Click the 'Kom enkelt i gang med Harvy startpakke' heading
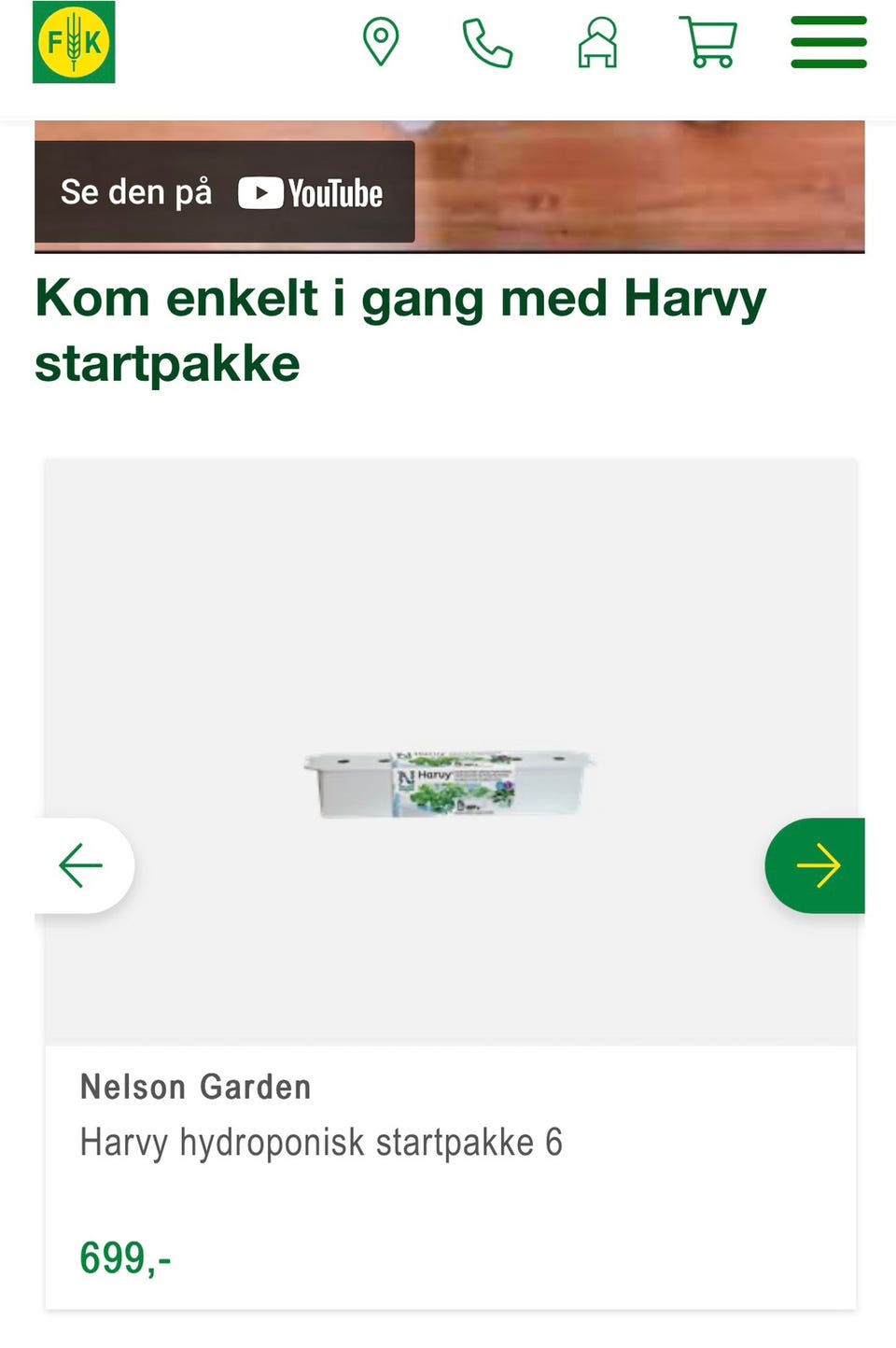896x1348 pixels. pos(399,330)
